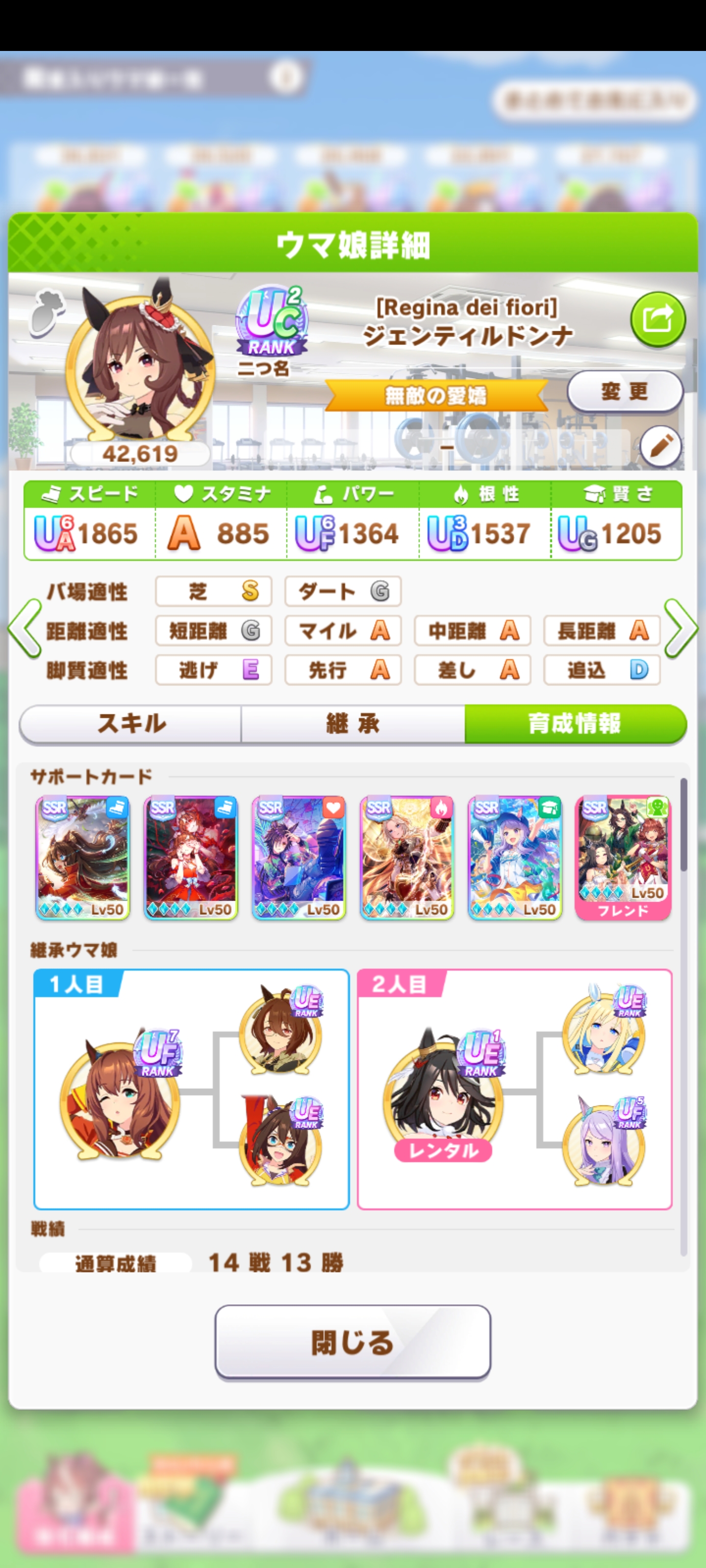
Task: Open the pencil edit icon
Action: point(661,447)
